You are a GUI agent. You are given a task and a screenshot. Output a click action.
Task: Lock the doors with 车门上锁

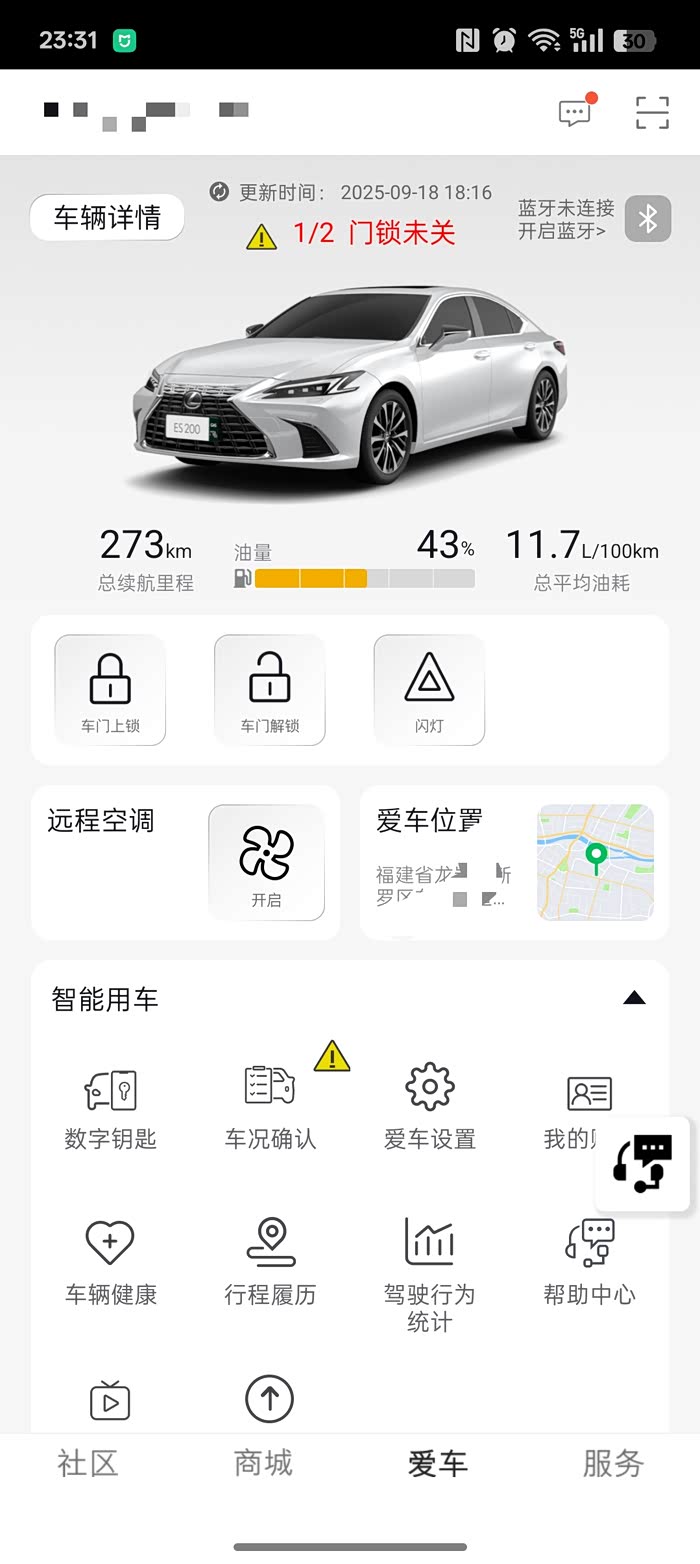click(x=110, y=690)
